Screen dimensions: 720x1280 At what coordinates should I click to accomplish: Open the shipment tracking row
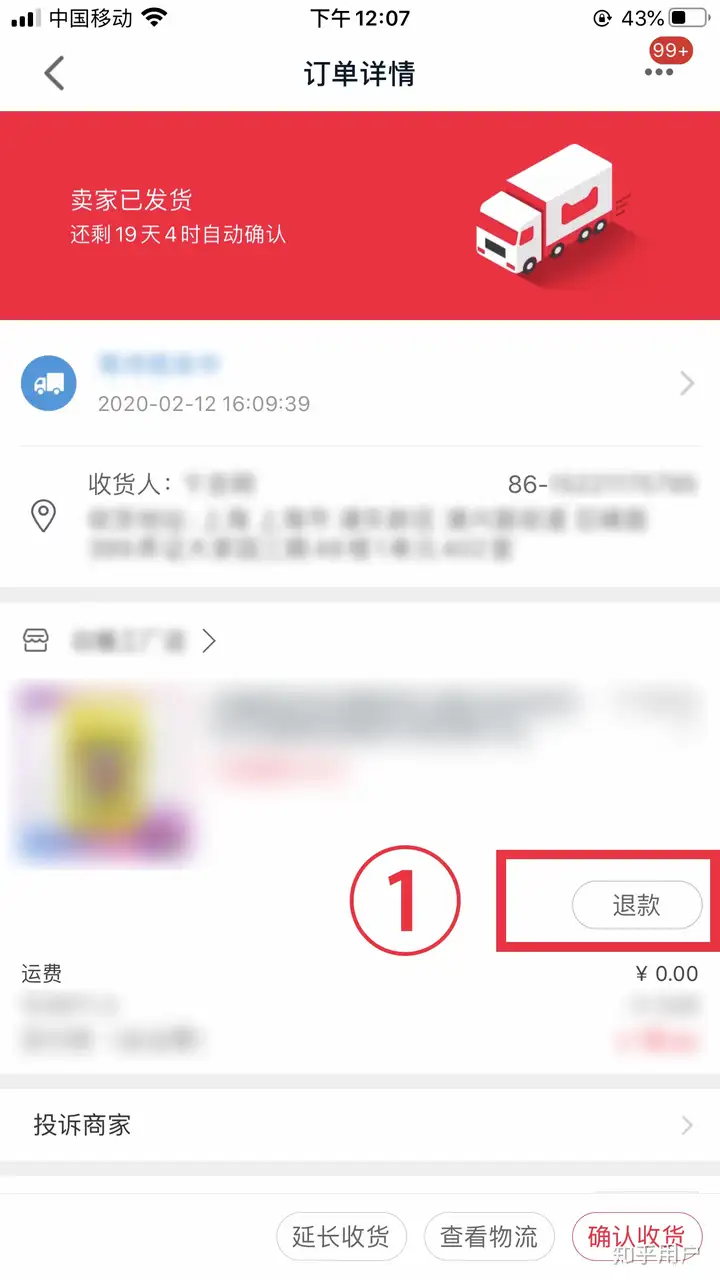pos(360,384)
